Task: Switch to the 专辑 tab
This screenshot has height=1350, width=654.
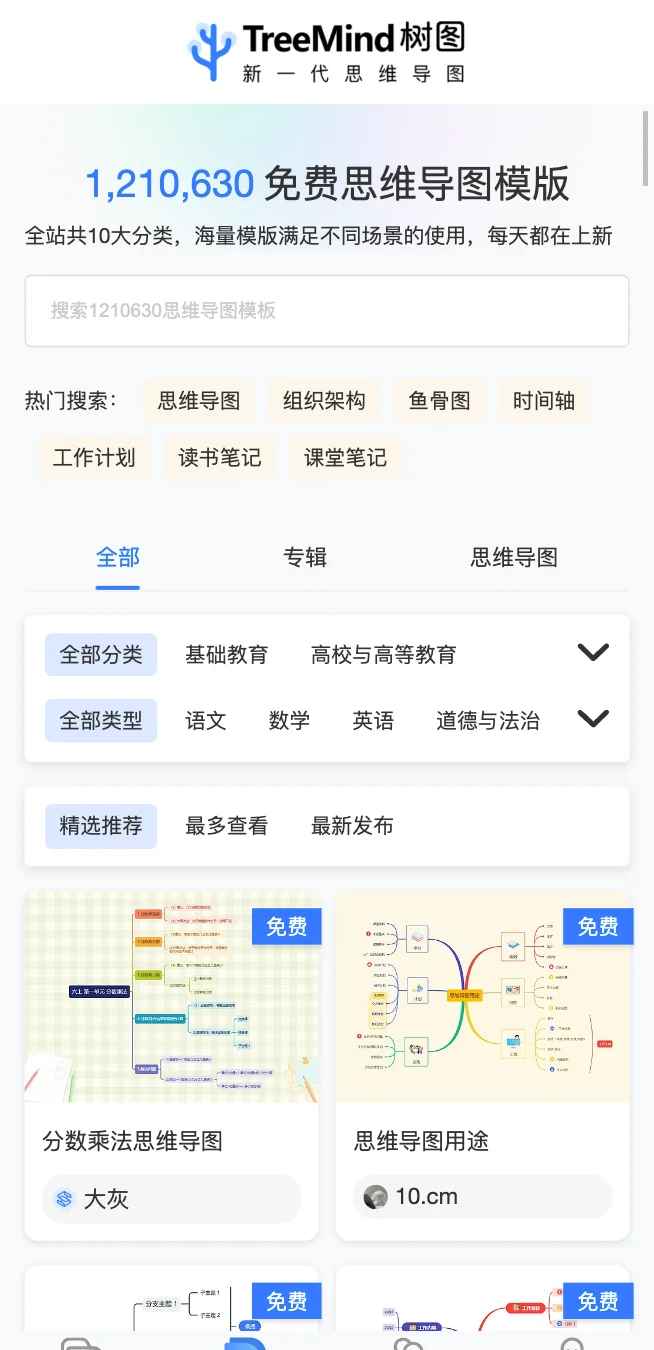Action: [x=305, y=558]
